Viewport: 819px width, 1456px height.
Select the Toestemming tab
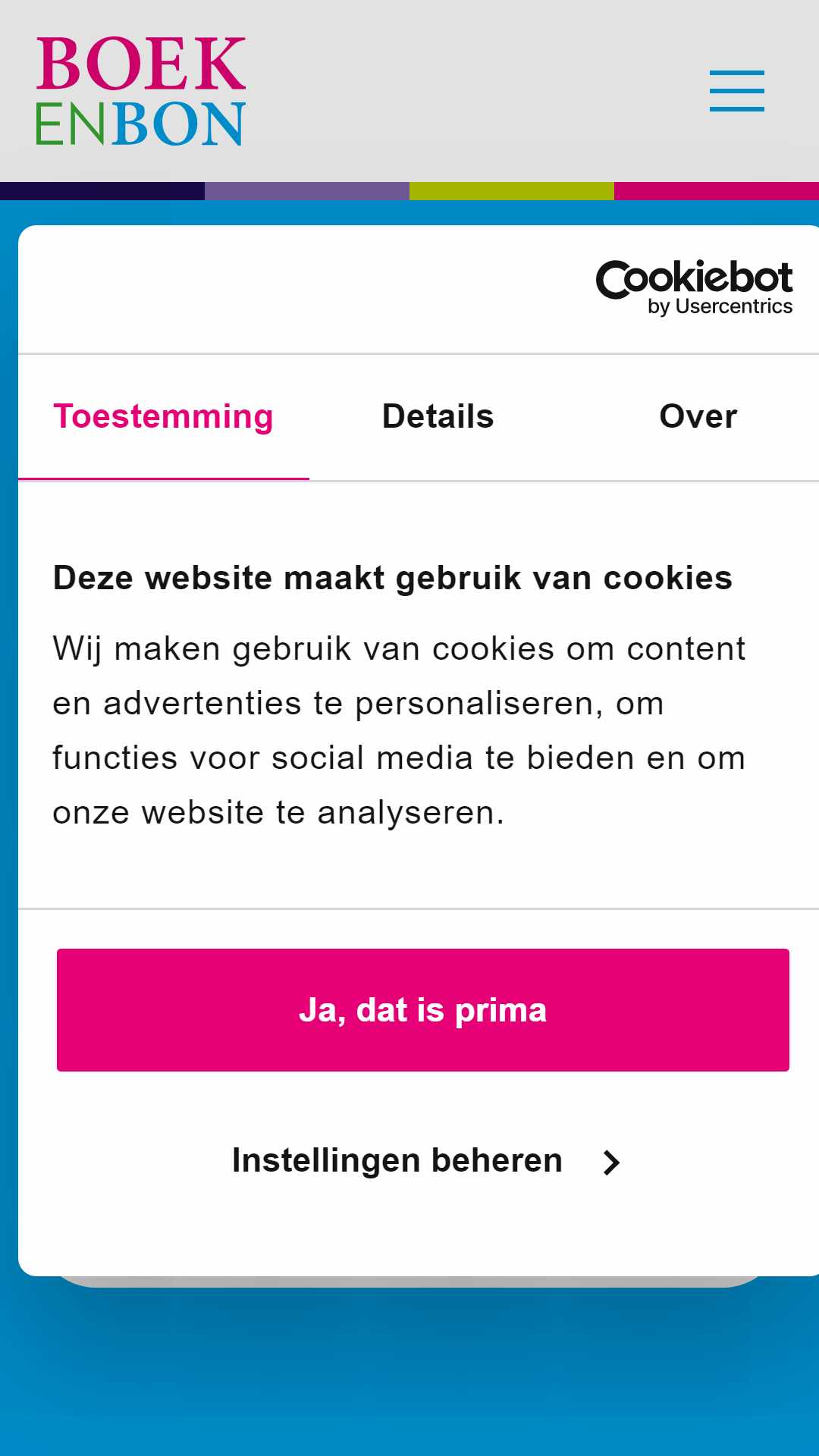coord(164,416)
